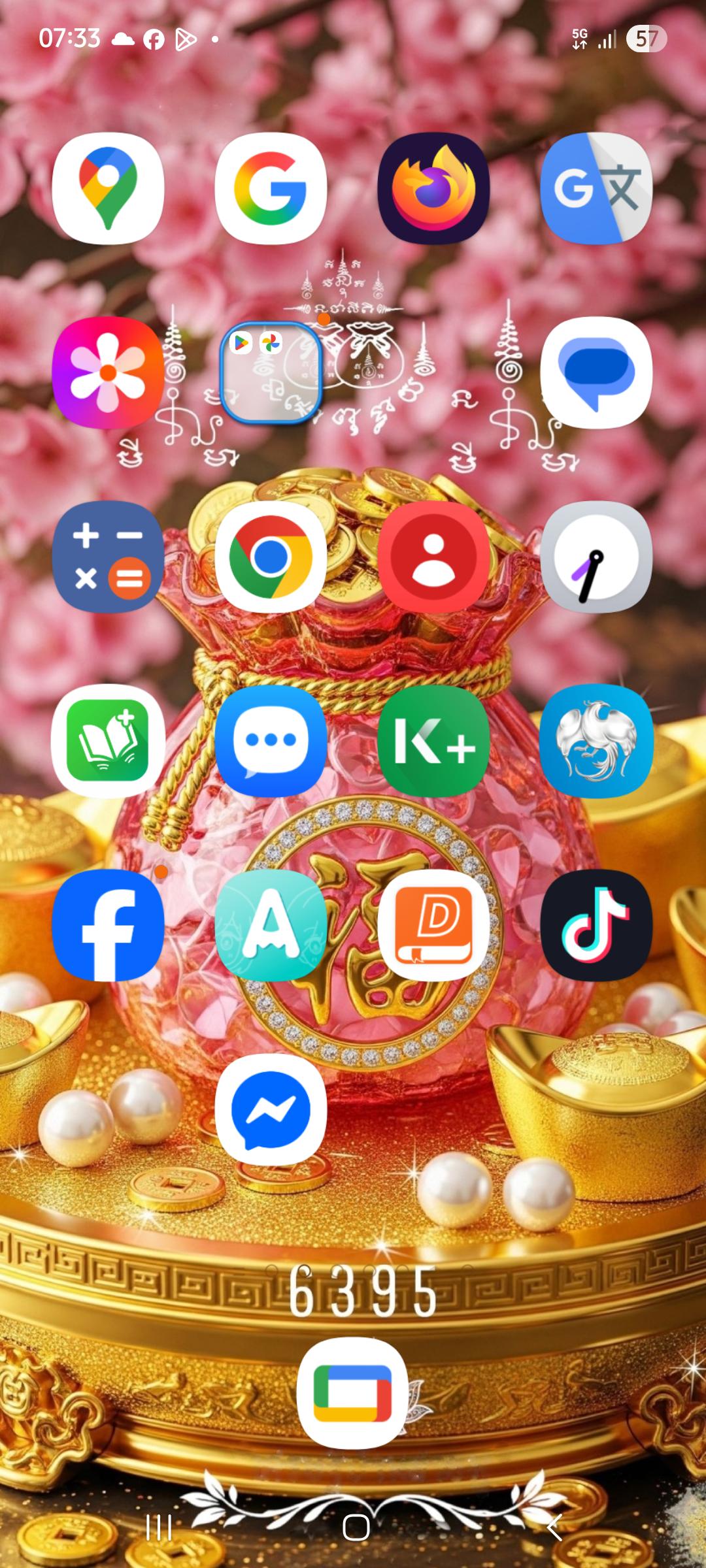Screen dimensions: 706x1568
Task: Launch the Facebook app
Action: (108, 925)
